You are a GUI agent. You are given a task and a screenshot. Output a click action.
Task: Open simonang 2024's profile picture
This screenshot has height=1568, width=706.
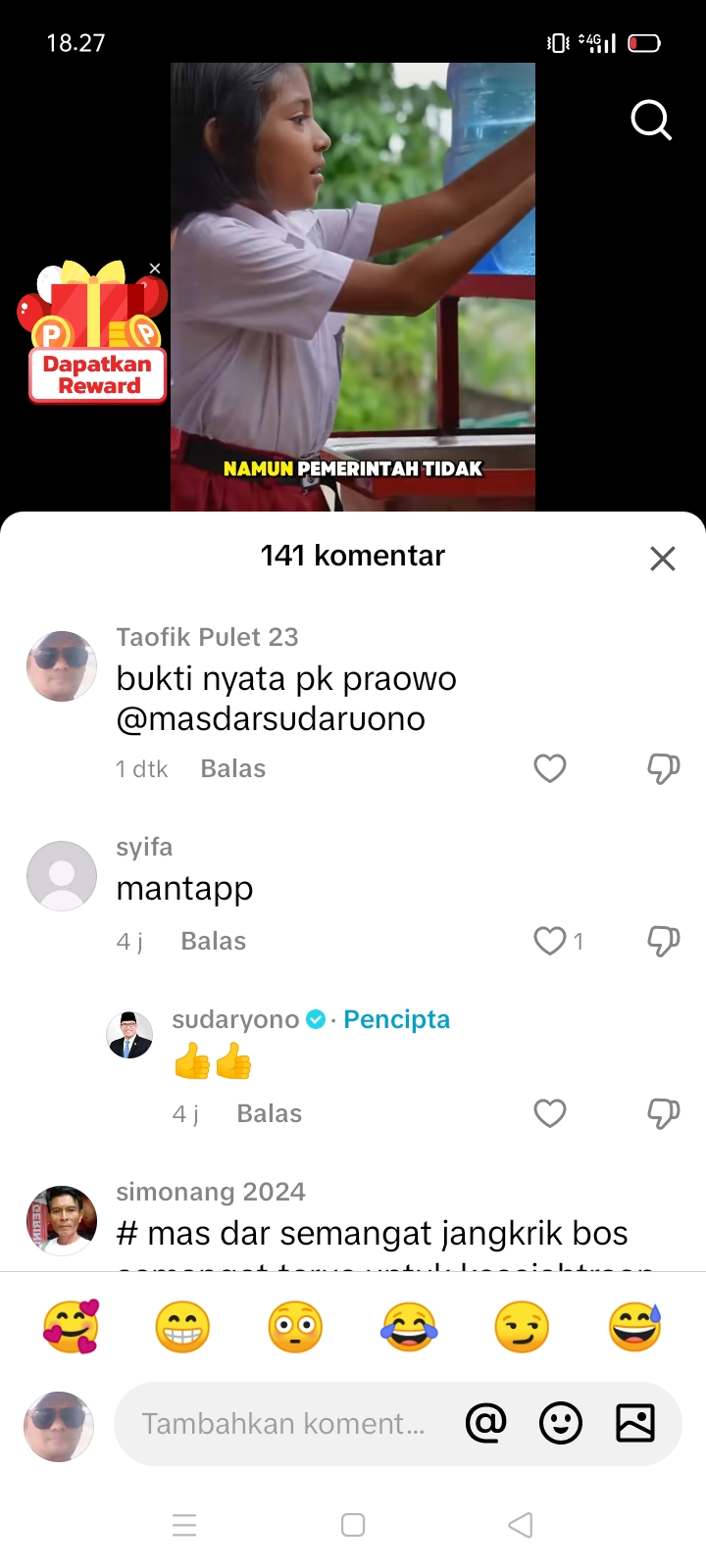[x=62, y=1221]
